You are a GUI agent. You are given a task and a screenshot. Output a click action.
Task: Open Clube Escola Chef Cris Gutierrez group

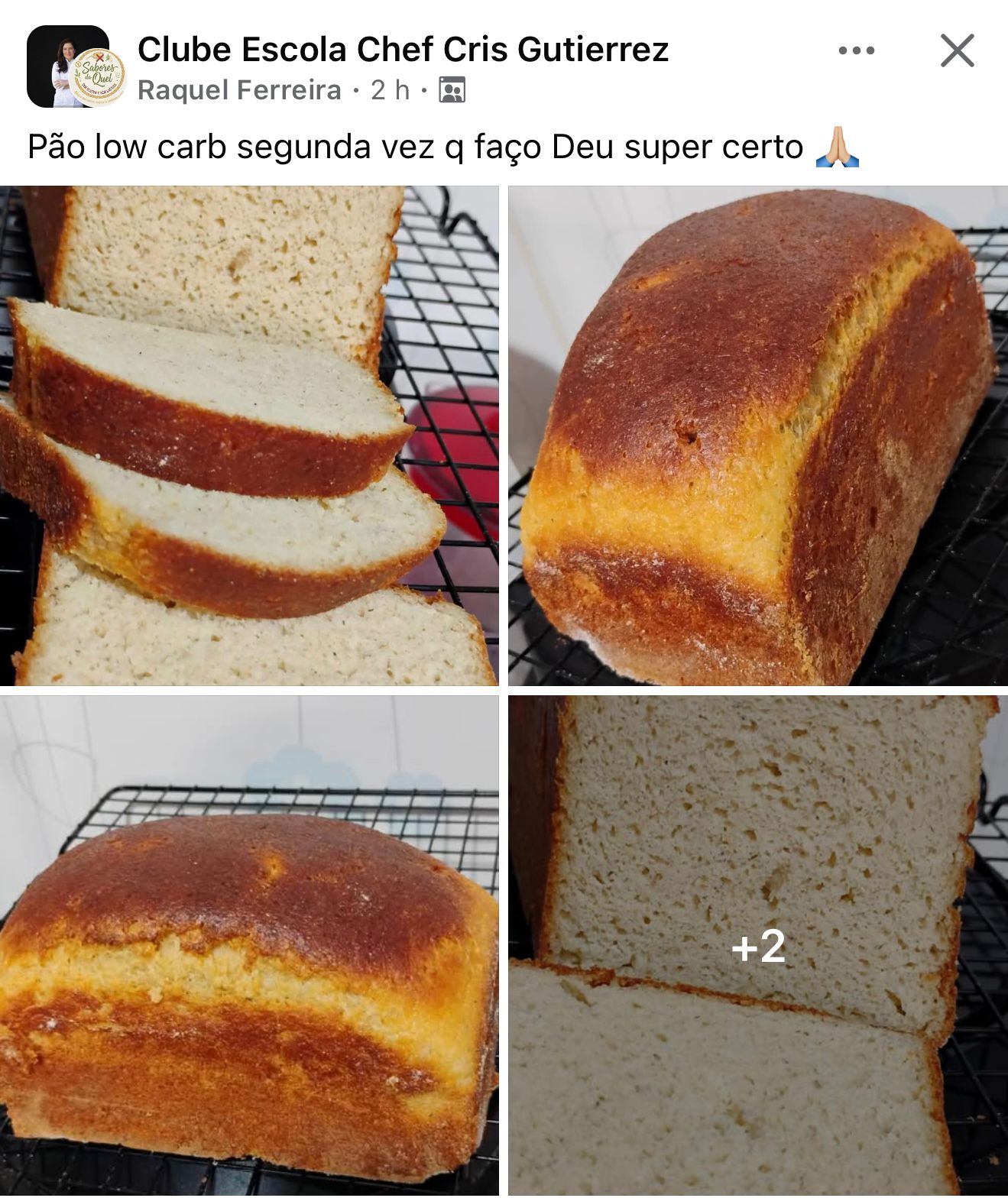point(403,50)
